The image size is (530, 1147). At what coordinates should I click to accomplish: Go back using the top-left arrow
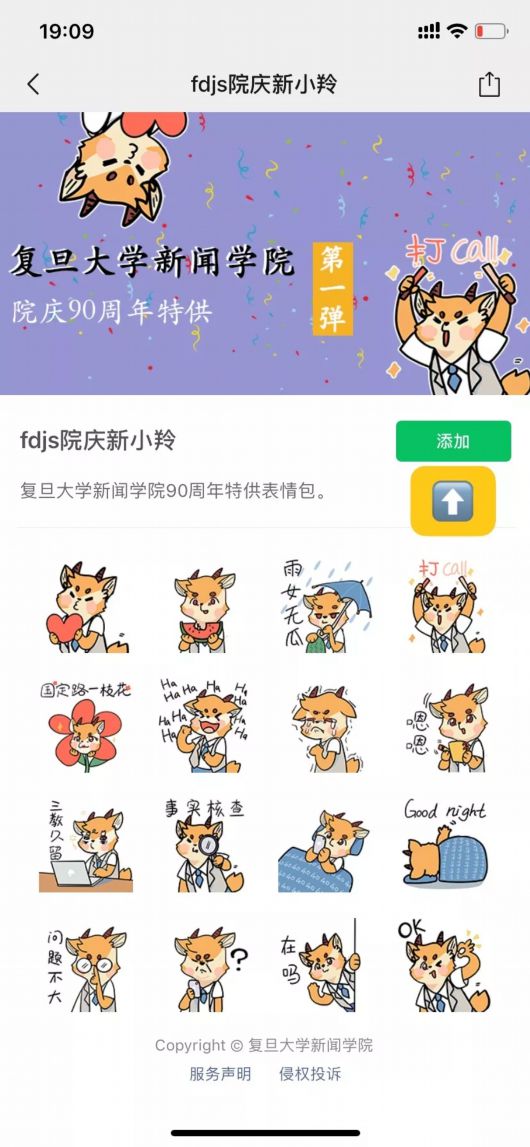pyautogui.click(x=33, y=85)
